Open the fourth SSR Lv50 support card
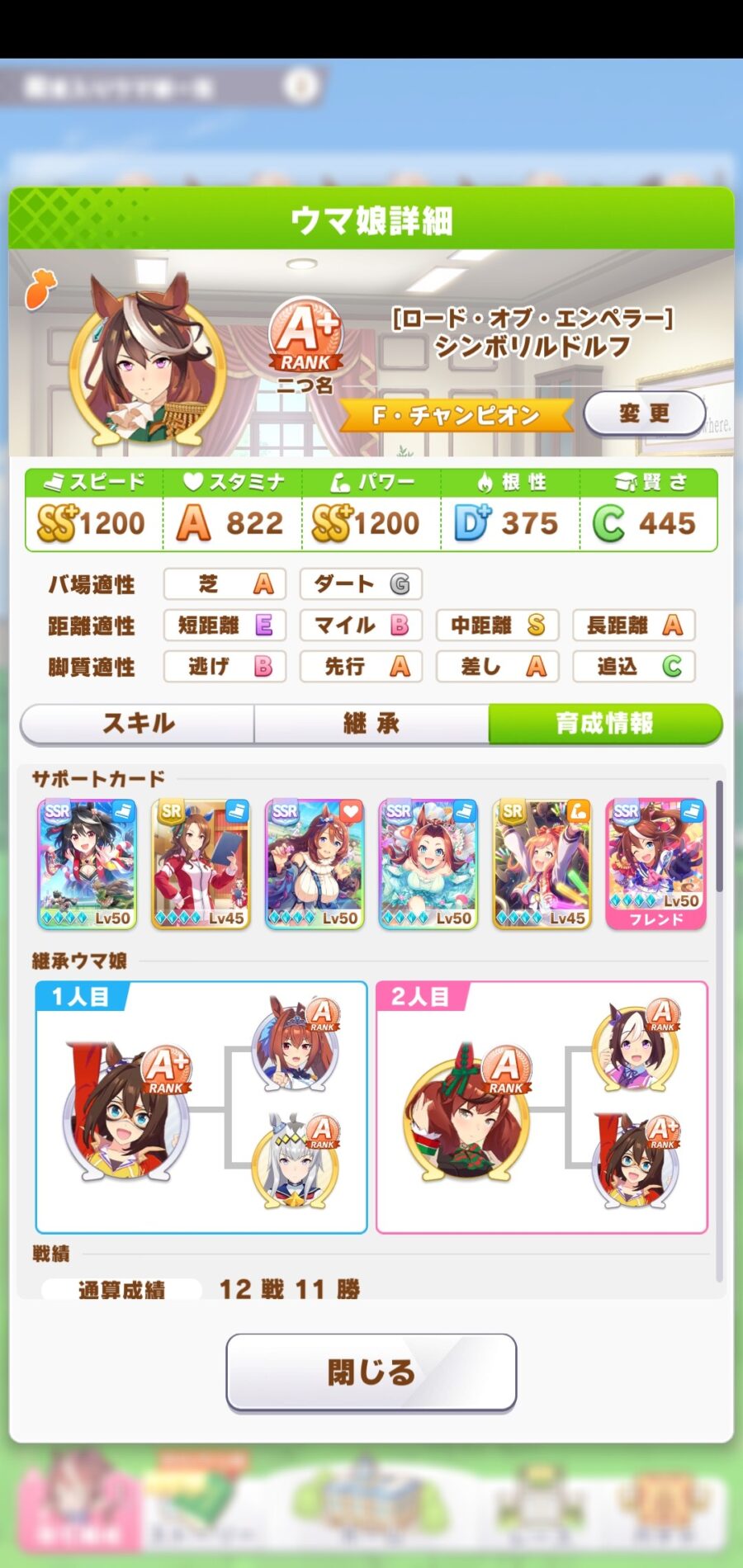This screenshot has width=743, height=1568. point(428,863)
